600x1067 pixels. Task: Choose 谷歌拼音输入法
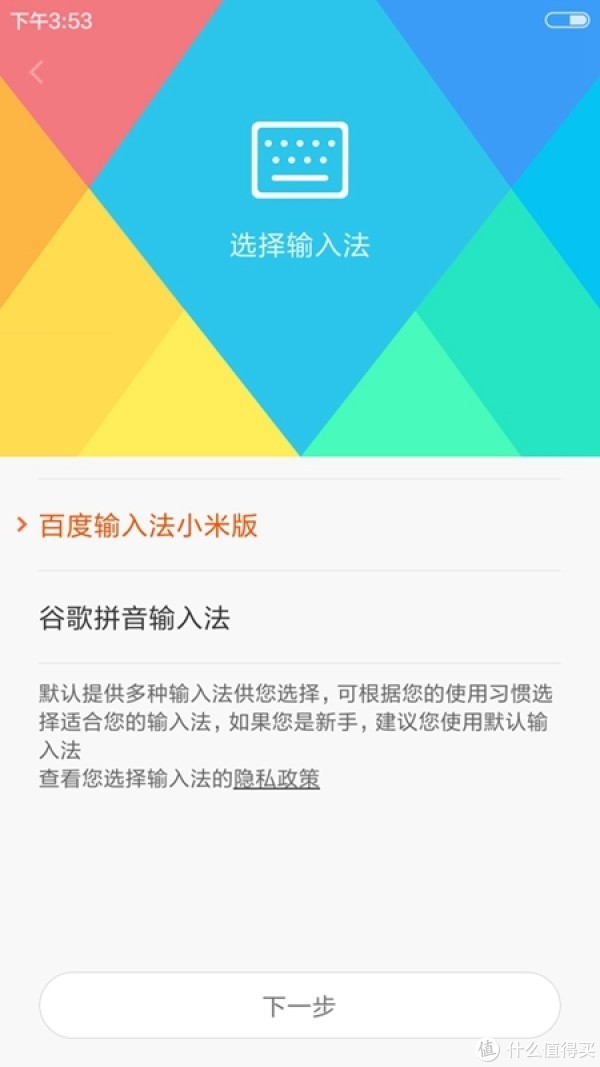(299, 617)
